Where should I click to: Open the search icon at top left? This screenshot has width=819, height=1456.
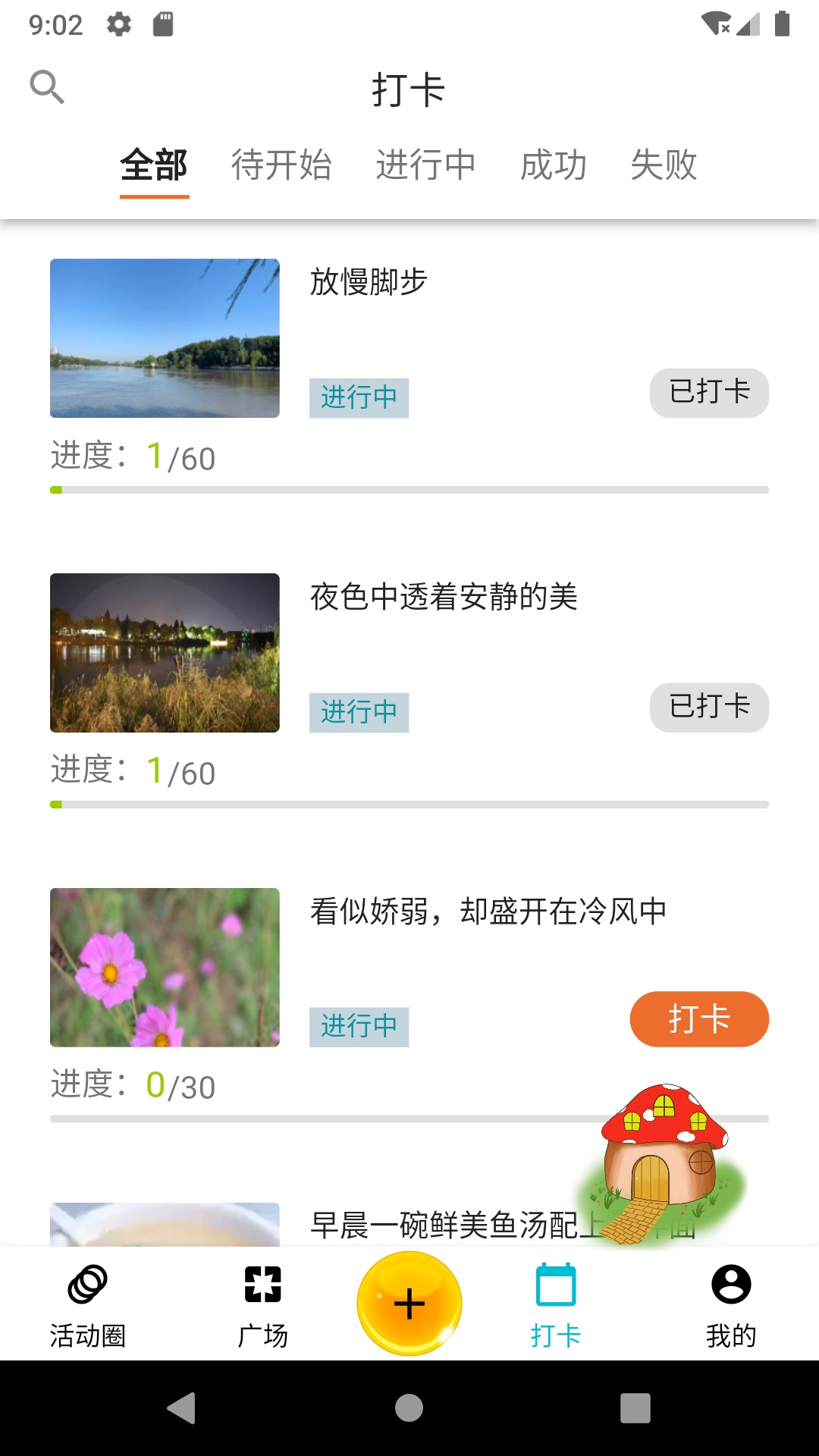coord(47,86)
